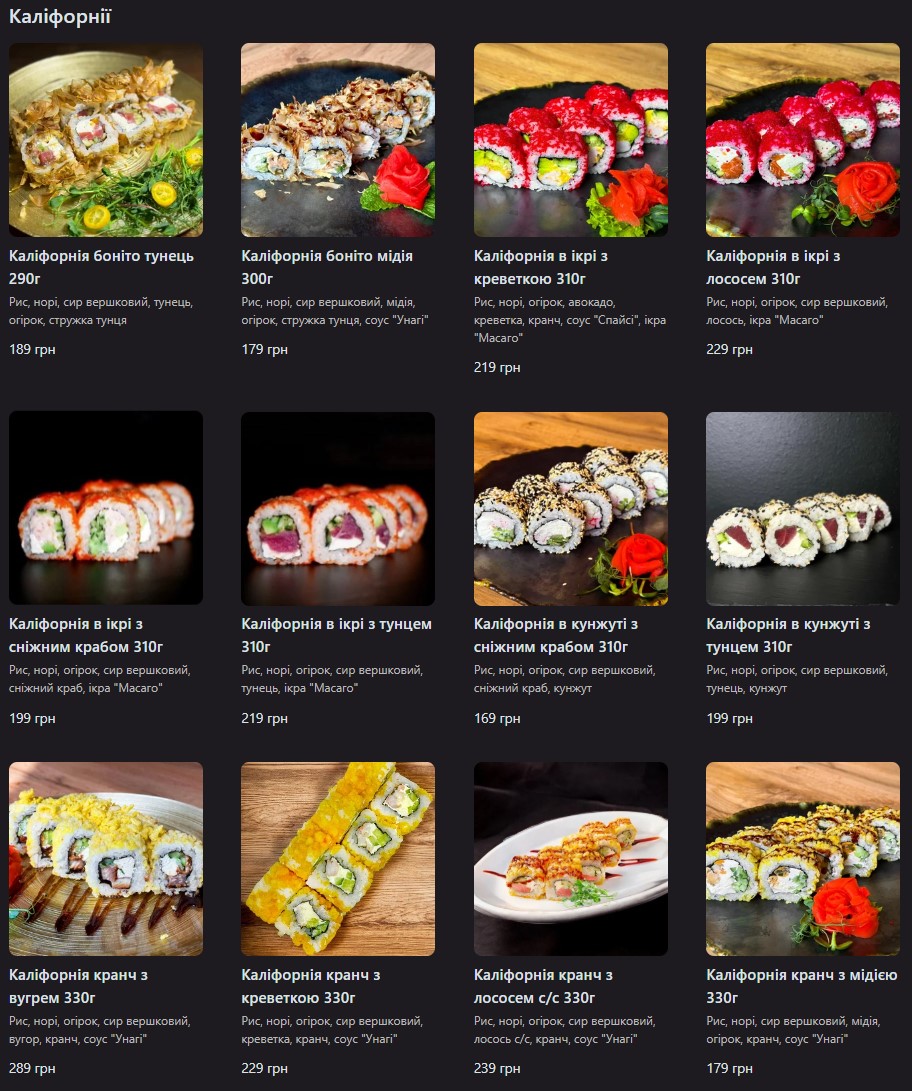Choose Каліфорнія в ікрі з сніжним крабом
The height and width of the screenshot is (1091, 912).
tap(105, 508)
